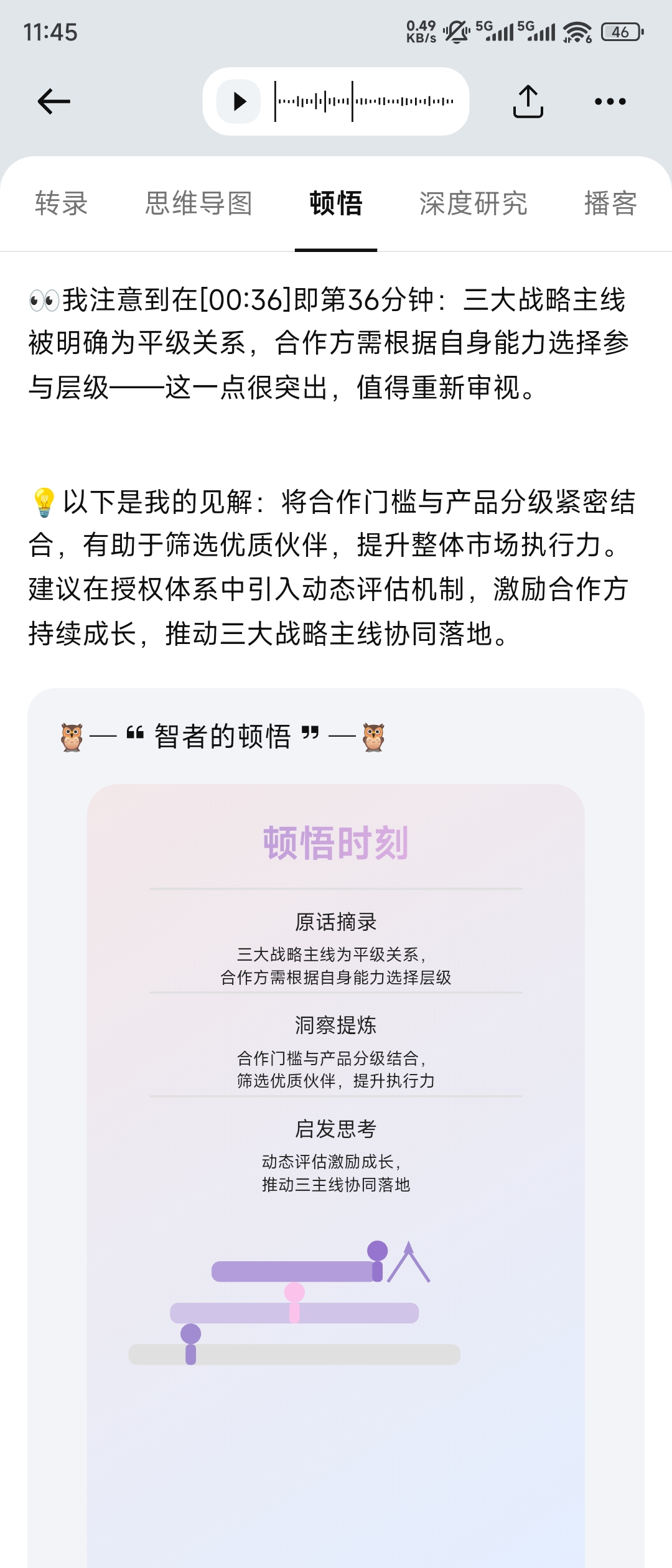Switch to the 播客 tab
Screen dimensions: 672x1568
(x=610, y=203)
